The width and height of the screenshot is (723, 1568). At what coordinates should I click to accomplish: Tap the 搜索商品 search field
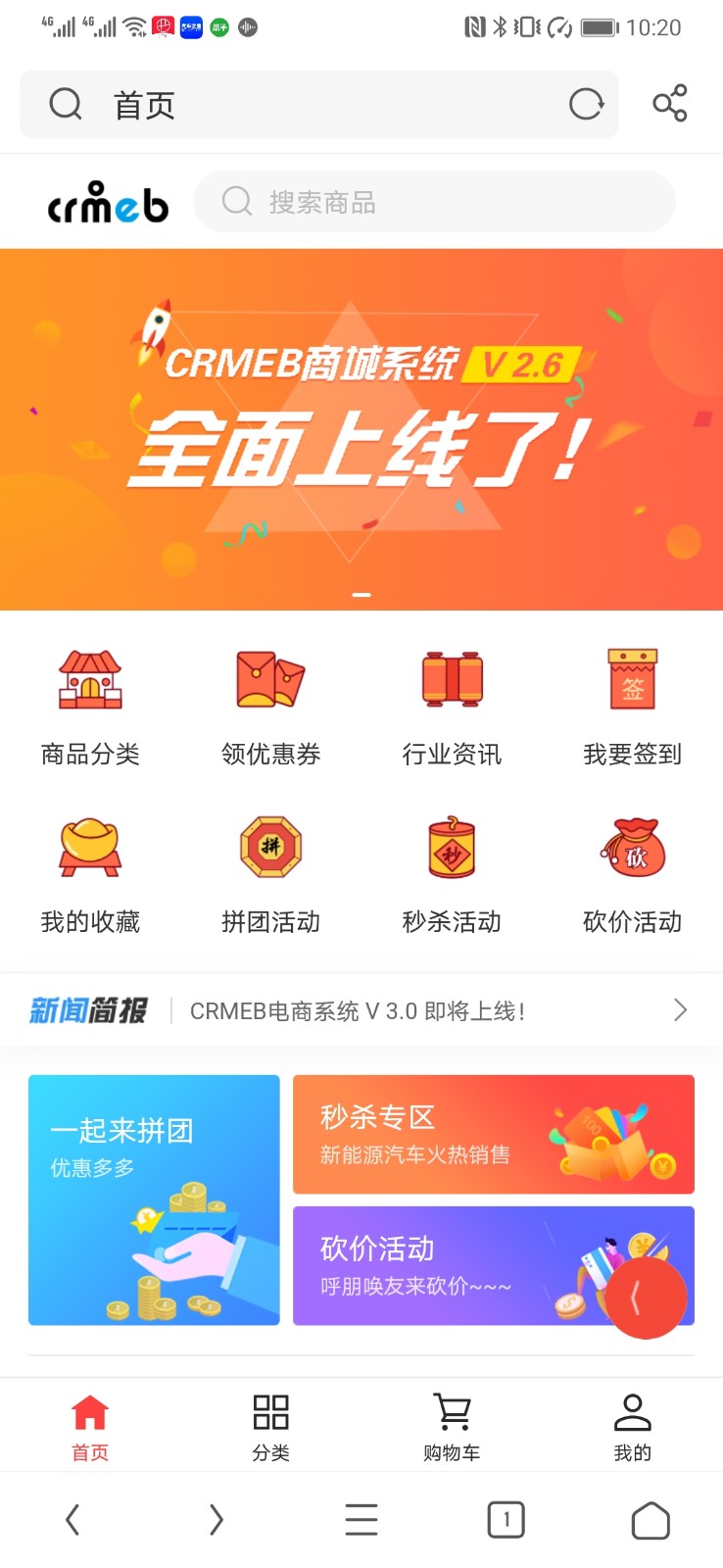(x=434, y=202)
